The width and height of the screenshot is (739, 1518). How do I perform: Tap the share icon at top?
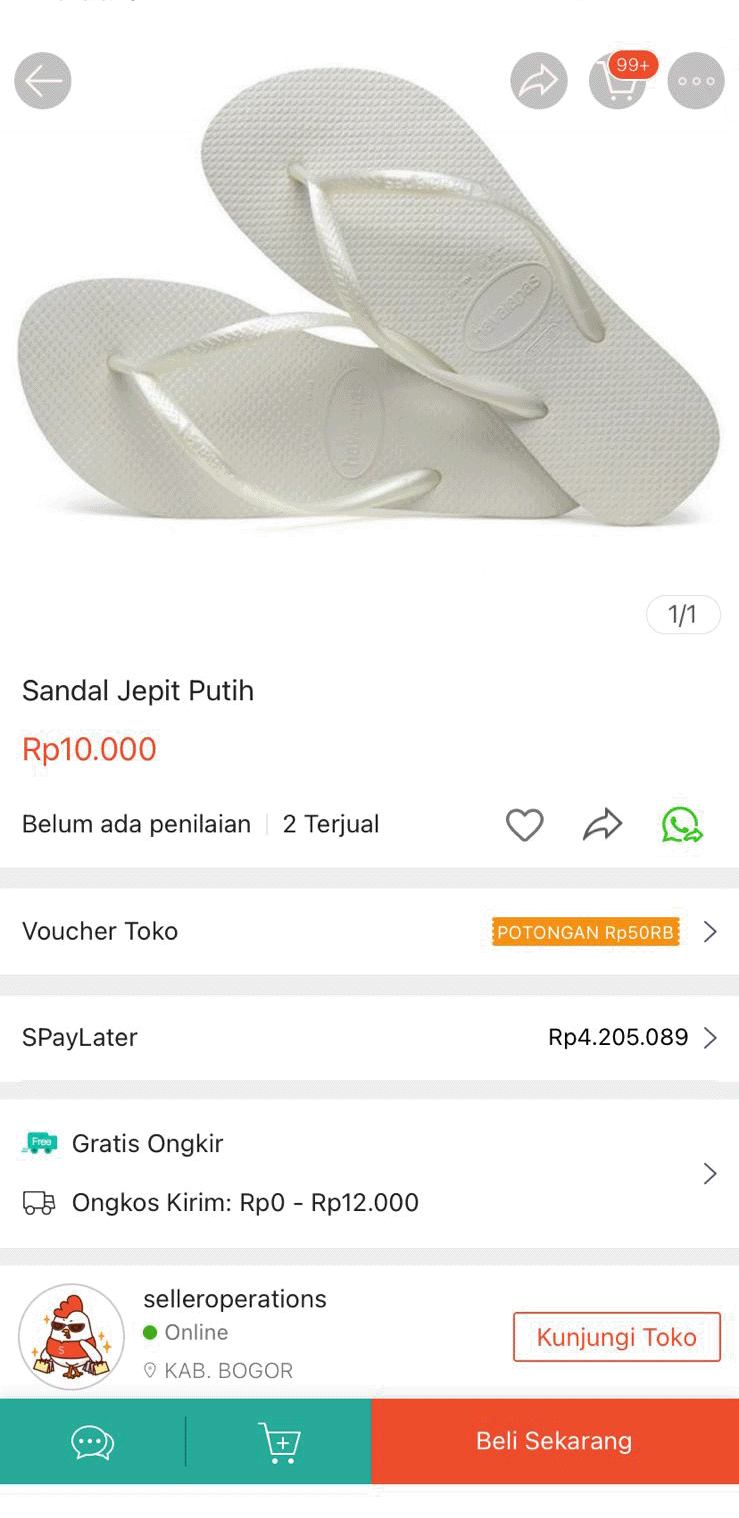[539, 80]
